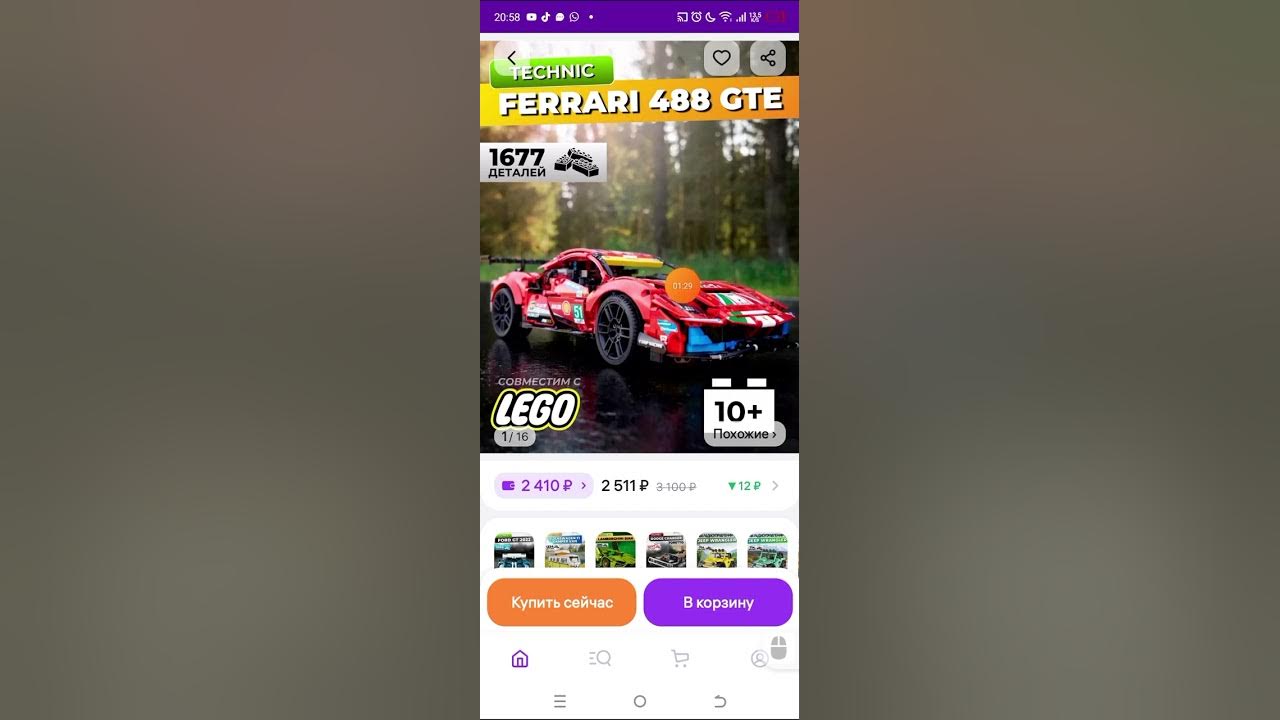Add the item with В корзину
1280x720 pixels.
tap(718, 602)
